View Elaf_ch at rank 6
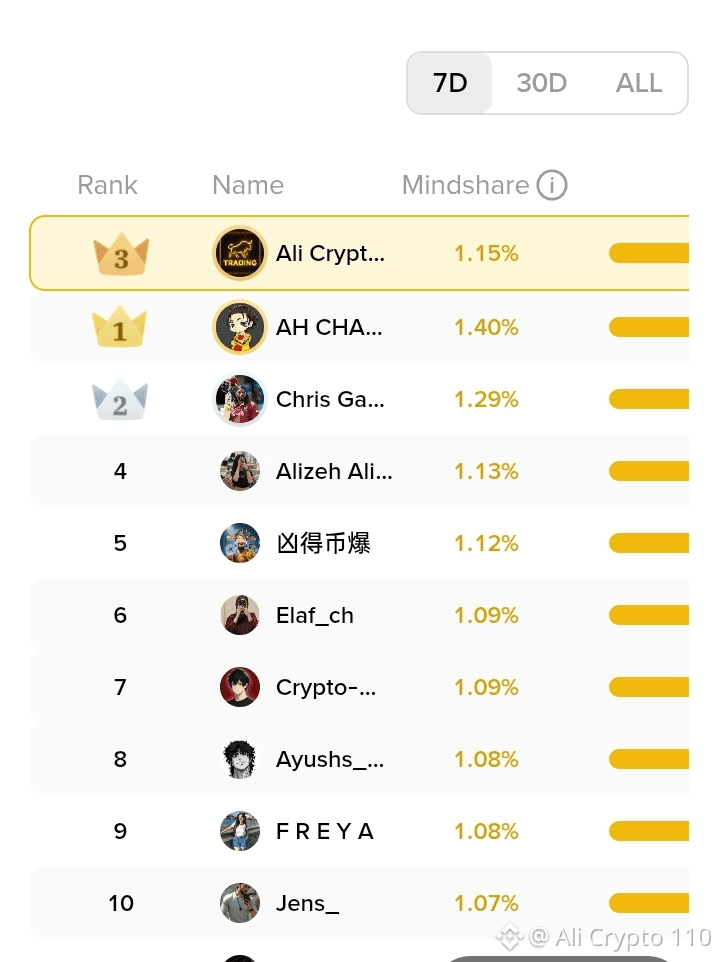719x962 pixels. [x=314, y=616]
